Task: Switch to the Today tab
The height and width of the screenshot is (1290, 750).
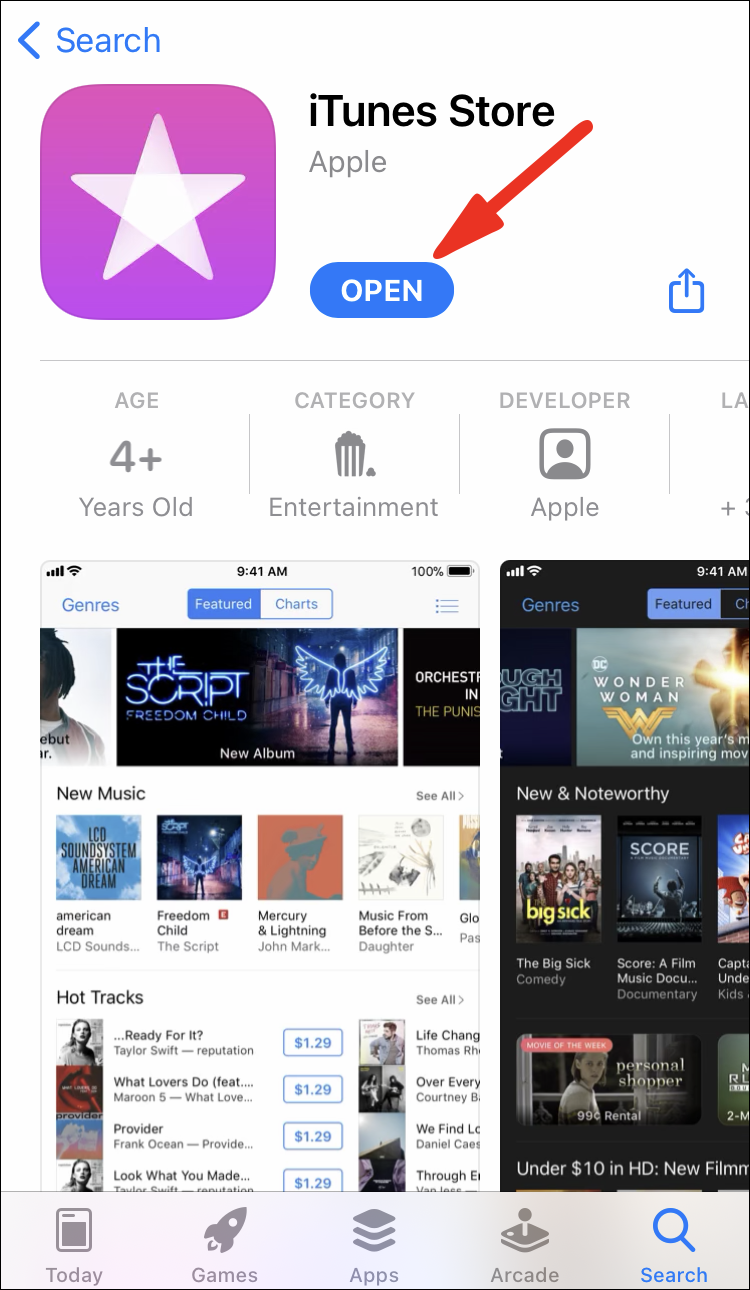Action: point(74,1245)
